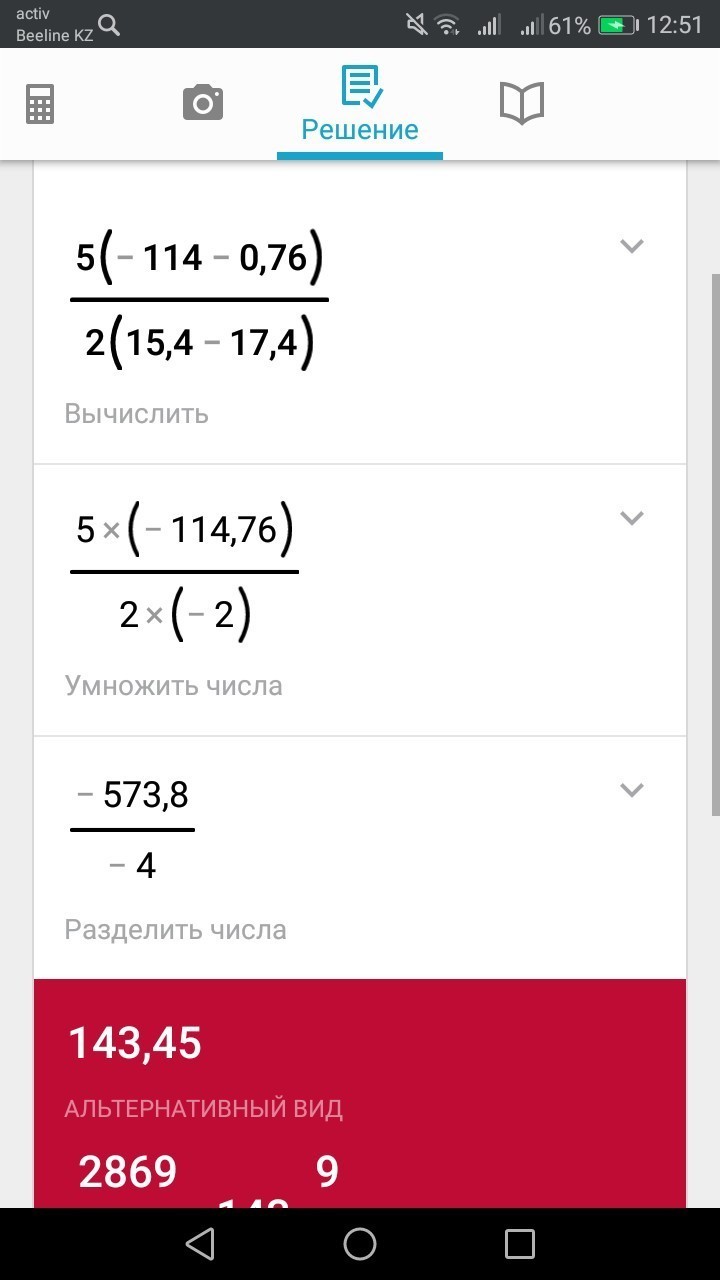The image size is (720, 1280).
Task: Expand the Вычислить step
Action: [x=631, y=246]
